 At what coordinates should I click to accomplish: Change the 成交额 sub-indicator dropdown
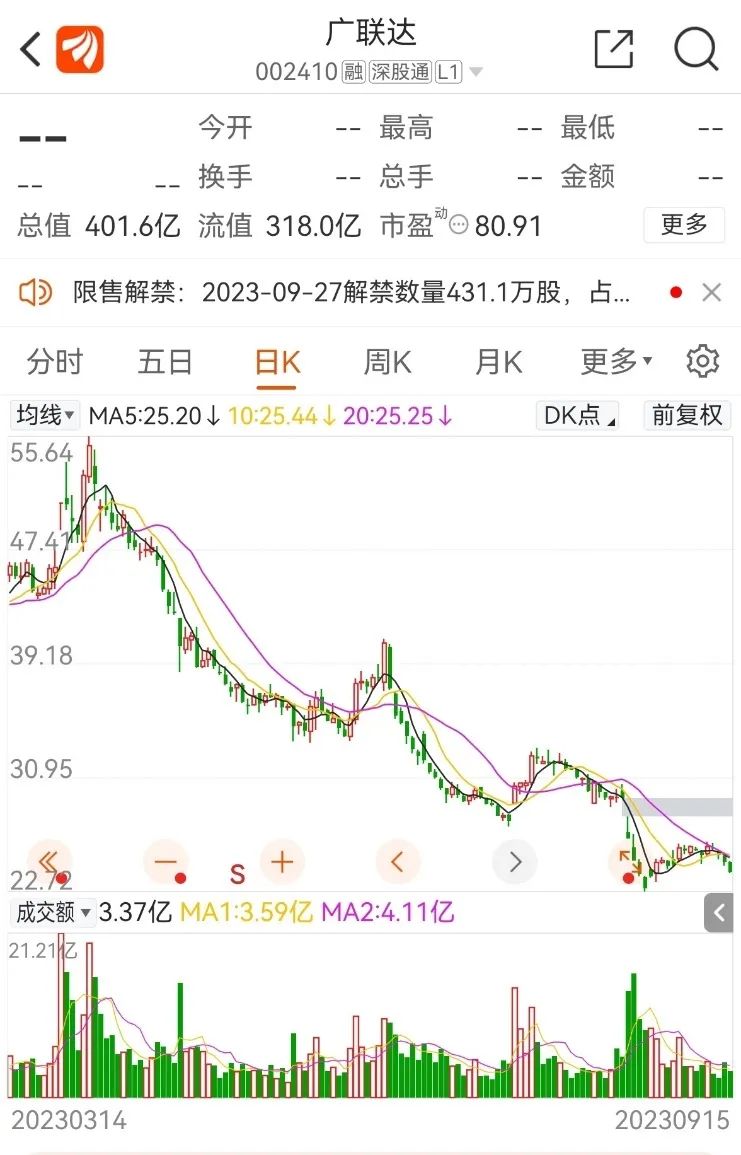(52, 912)
